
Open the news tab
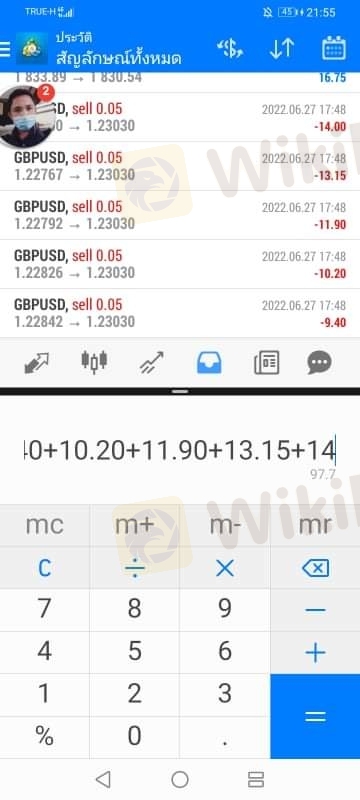tap(267, 363)
